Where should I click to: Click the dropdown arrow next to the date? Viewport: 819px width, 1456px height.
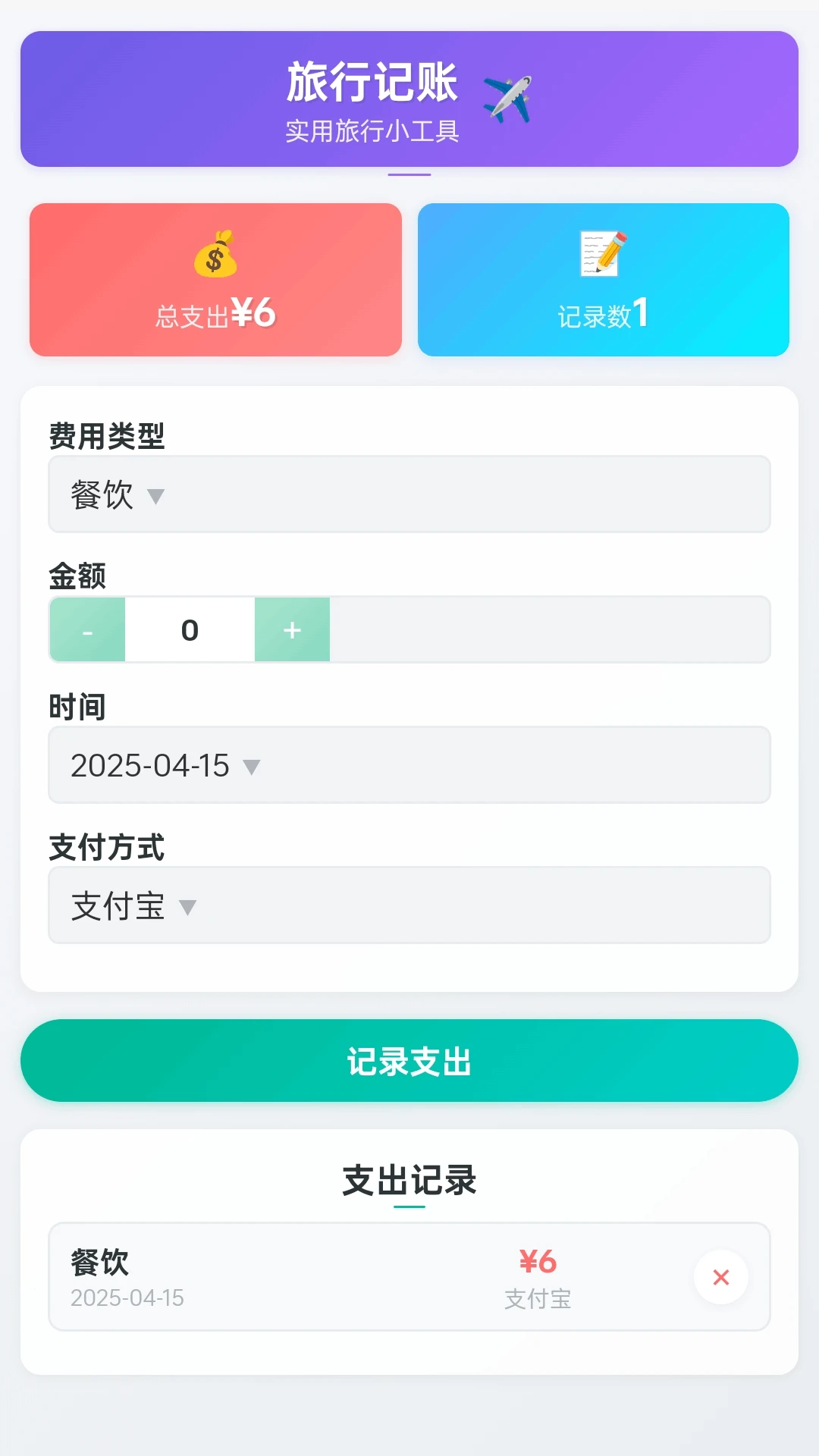253,767
